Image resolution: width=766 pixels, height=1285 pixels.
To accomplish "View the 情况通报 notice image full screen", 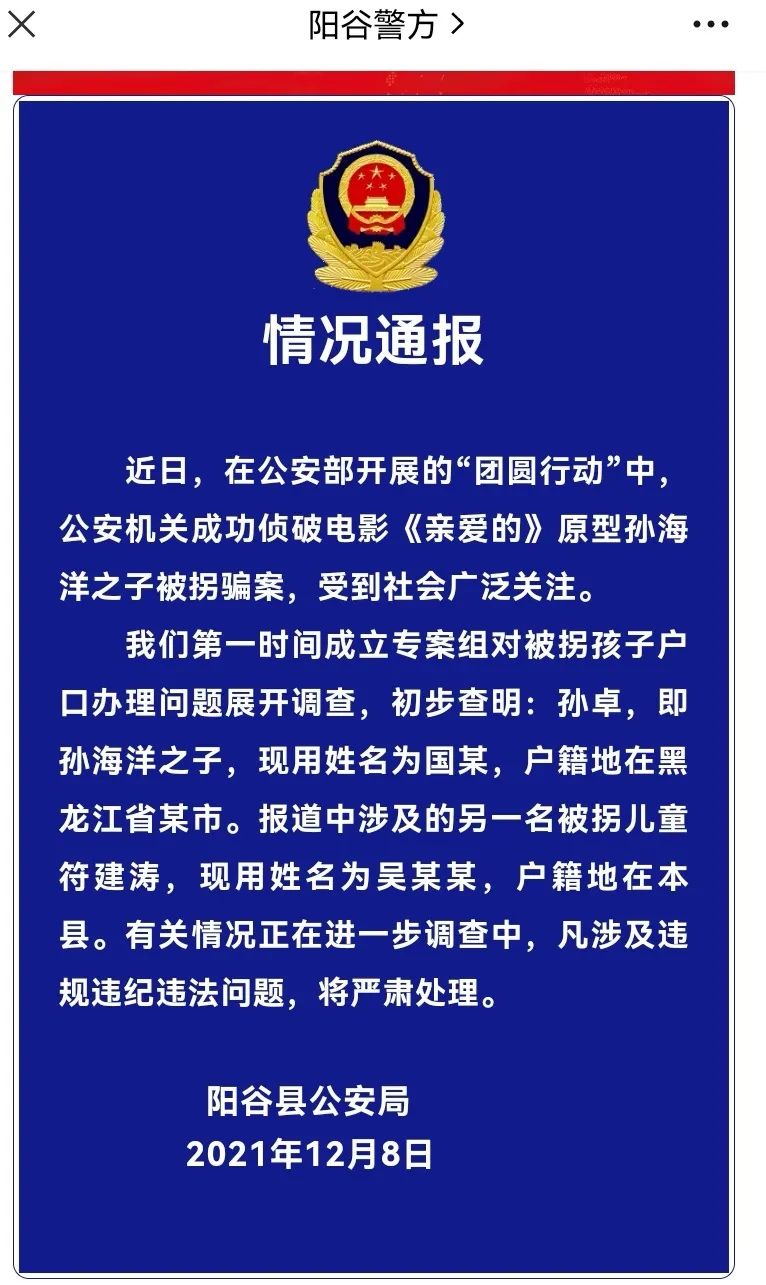I will tap(374, 680).
